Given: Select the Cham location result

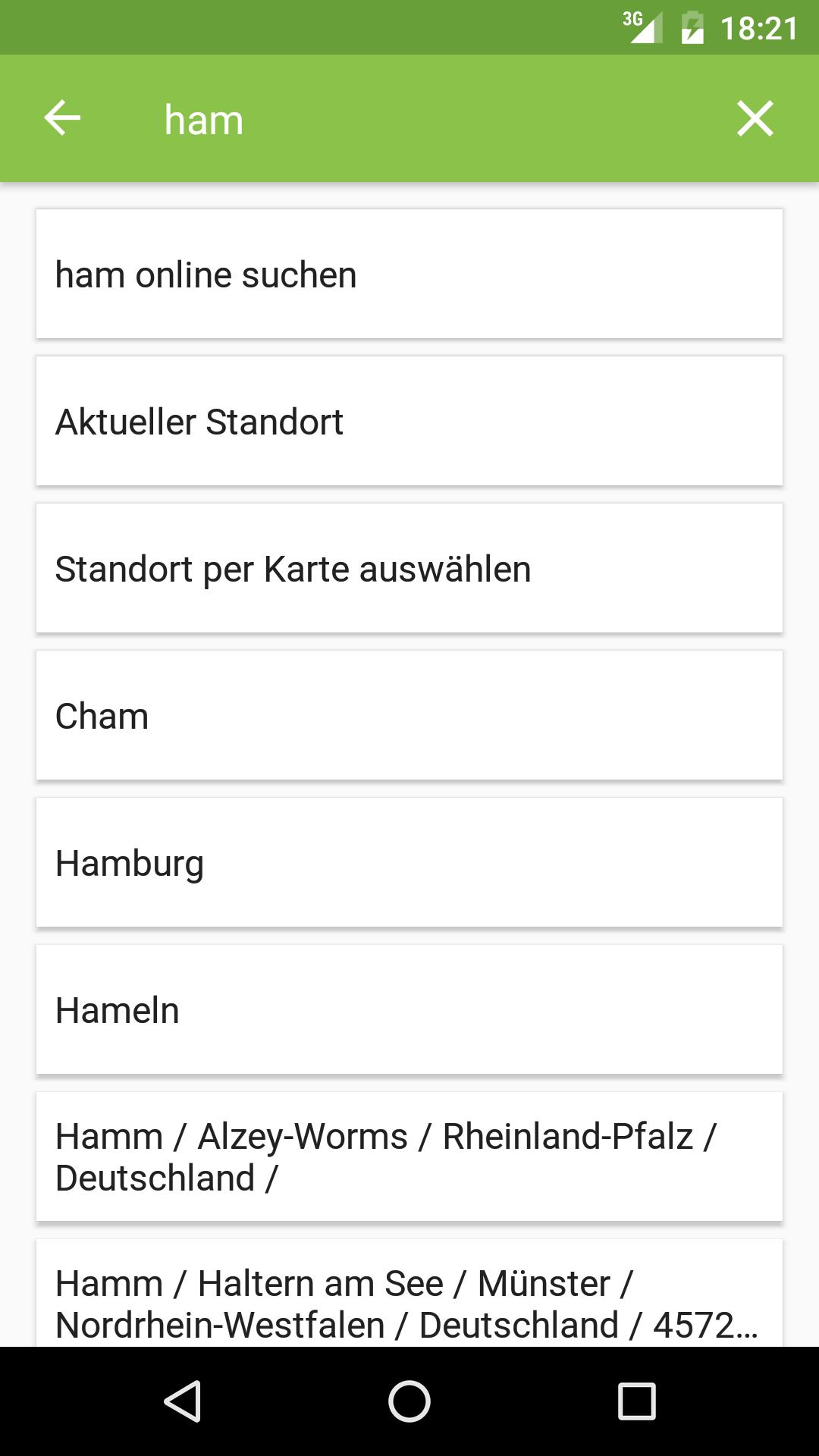Looking at the screenshot, I should (x=409, y=716).
